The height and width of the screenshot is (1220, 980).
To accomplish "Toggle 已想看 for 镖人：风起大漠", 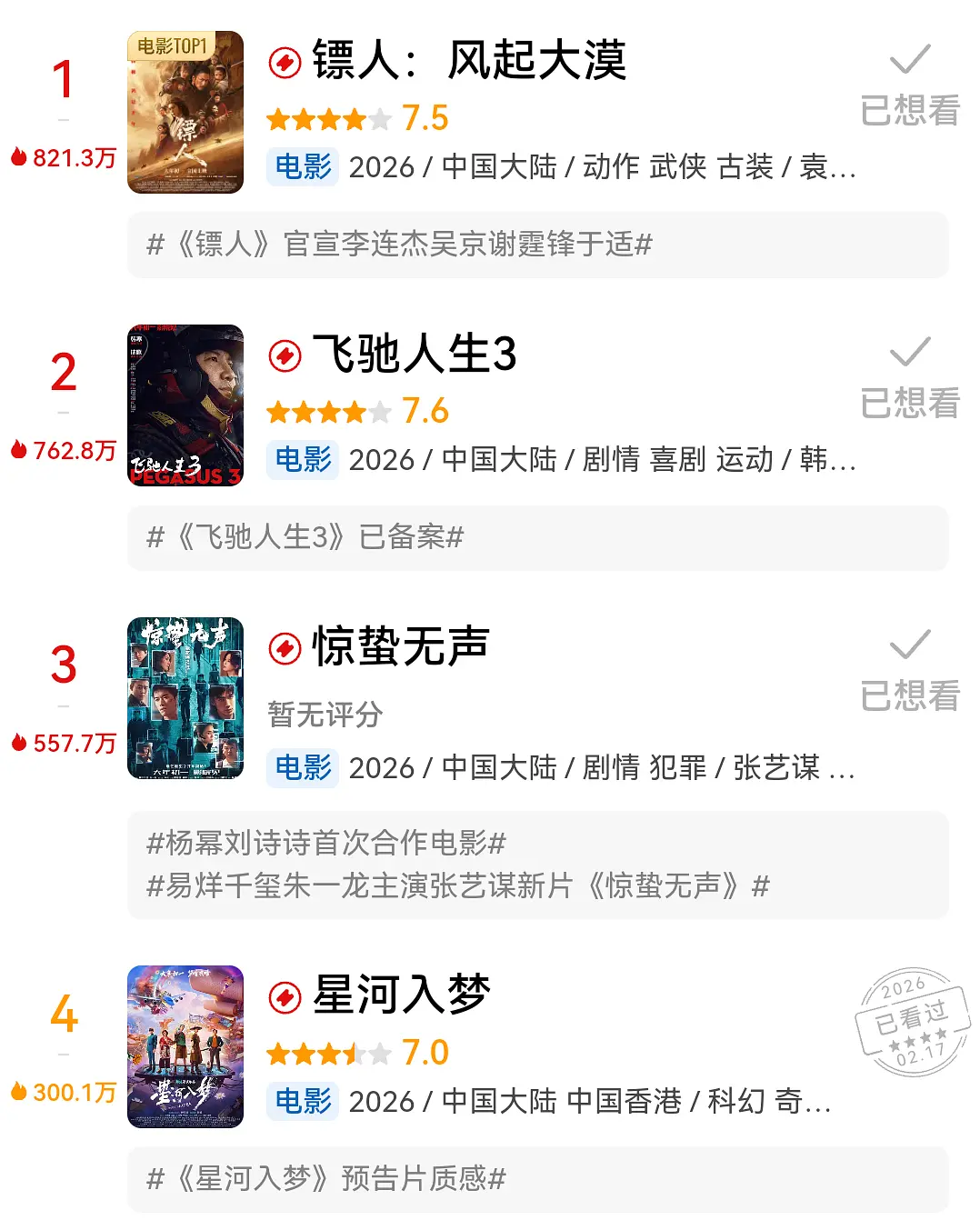I will click(910, 87).
